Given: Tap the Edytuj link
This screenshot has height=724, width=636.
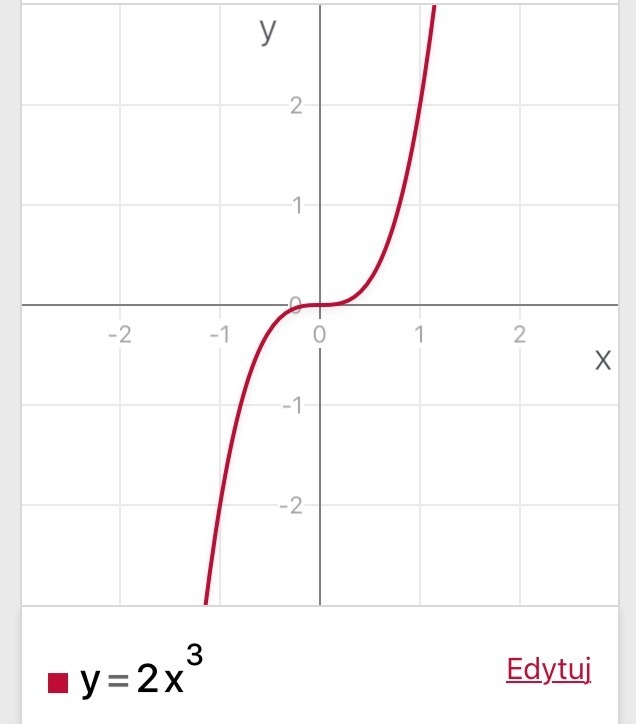Looking at the screenshot, I should pyautogui.click(x=549, y=670).
